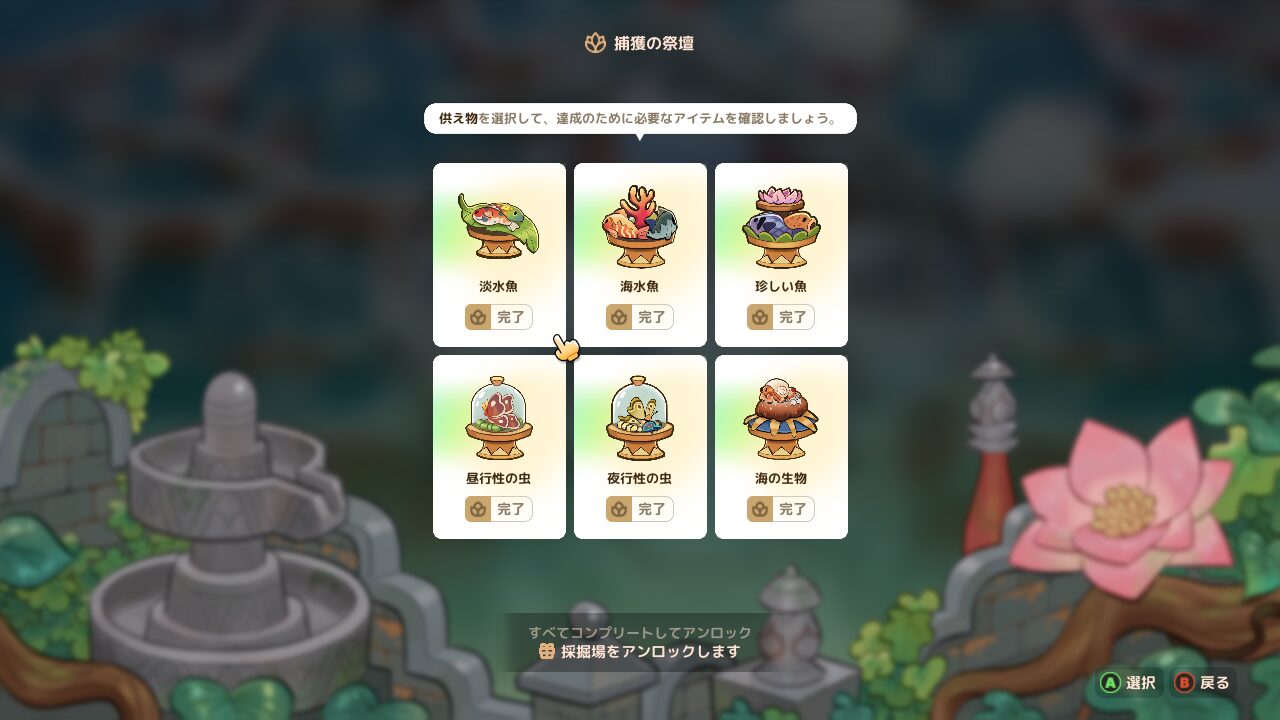Image resolution: width=1280 pixels, height=720 pixels.
Task: Open the 海水魚 offering card
Action: (640, 254)
